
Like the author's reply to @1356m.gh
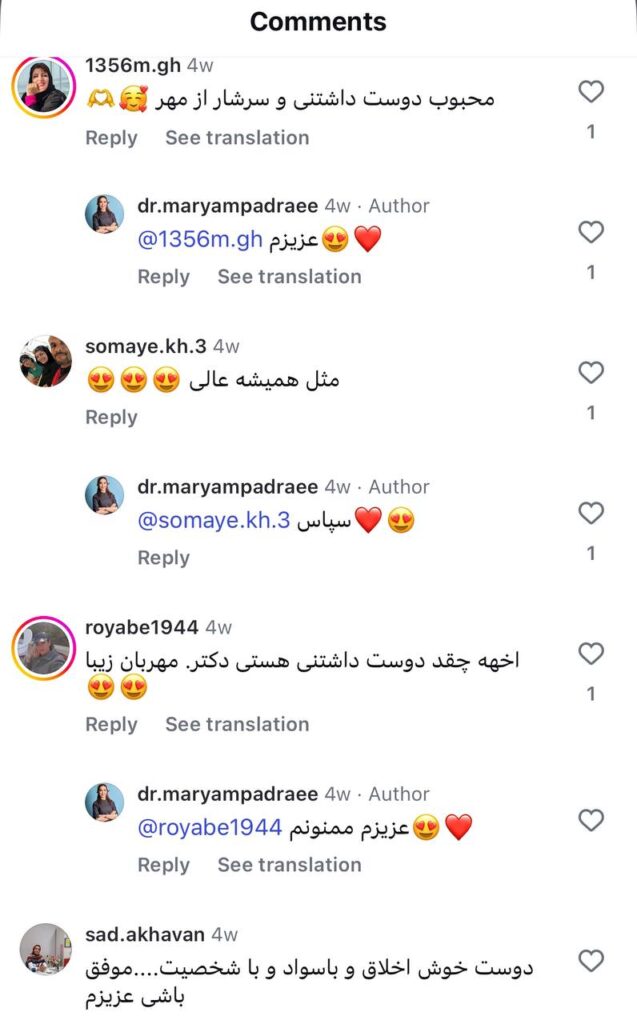pyautogui.click(x=591, y=232)
